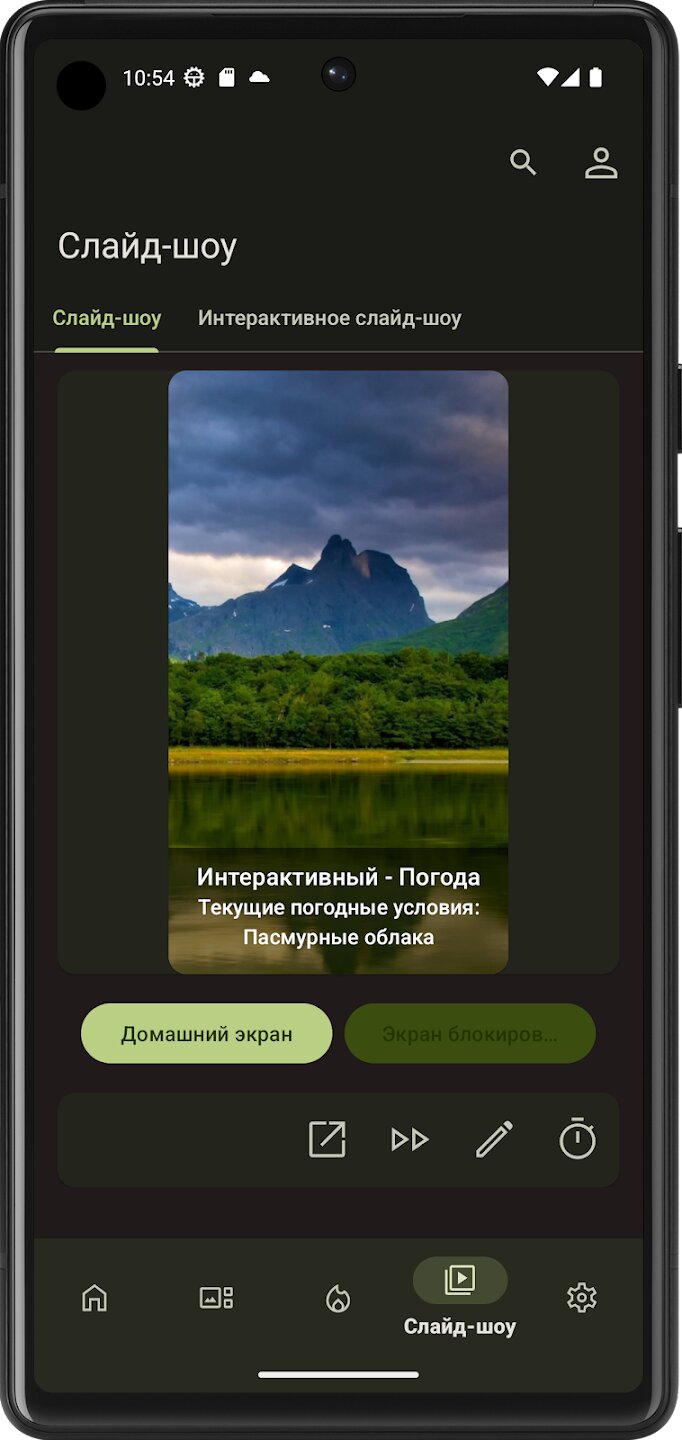The image size is (682, 1440).
Task: Open the Интерактивный - Погода wallpaper preview
Action: click(x=338, y=672)
